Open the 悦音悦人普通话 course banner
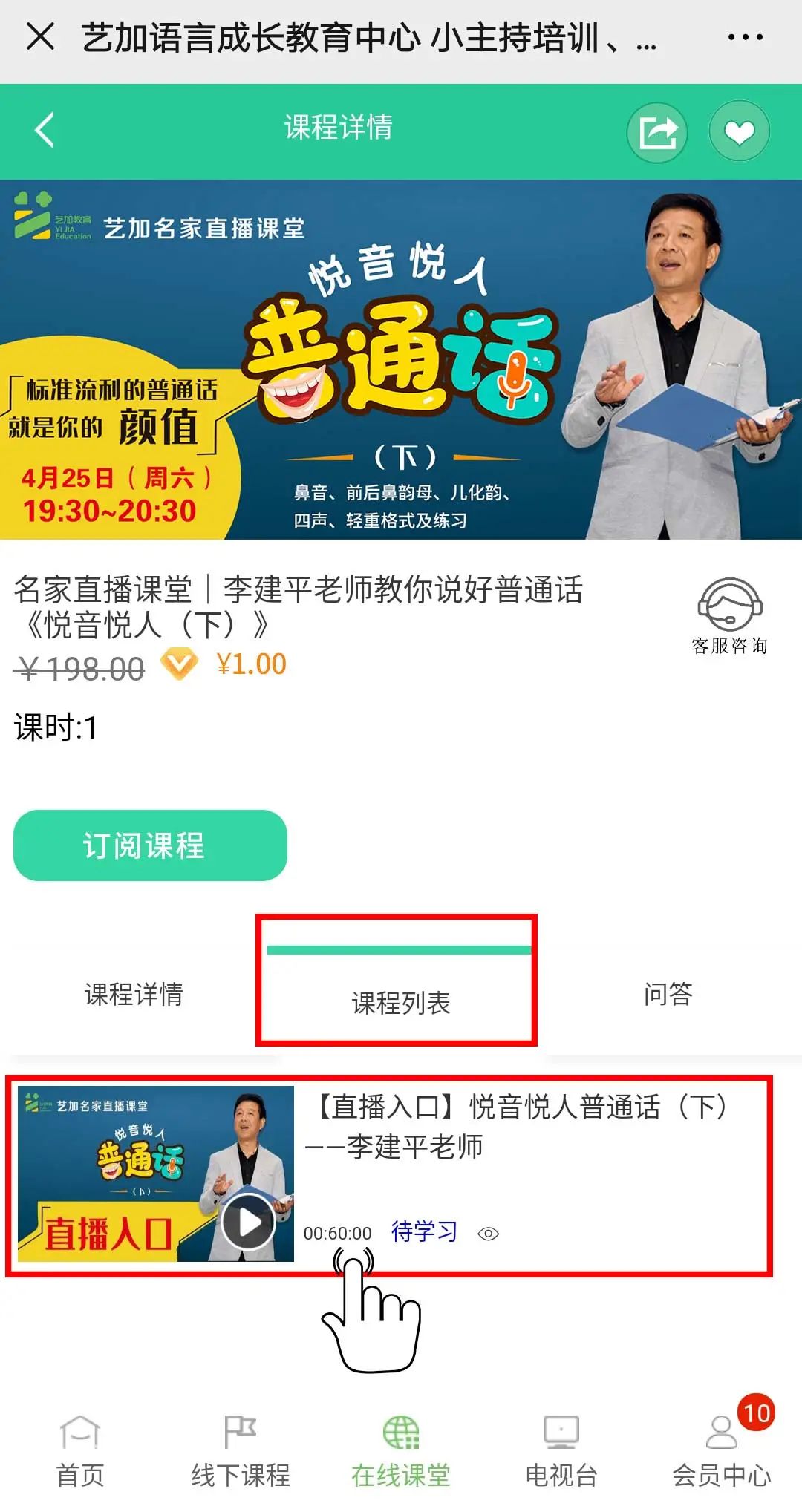 (x=401, y=359)
